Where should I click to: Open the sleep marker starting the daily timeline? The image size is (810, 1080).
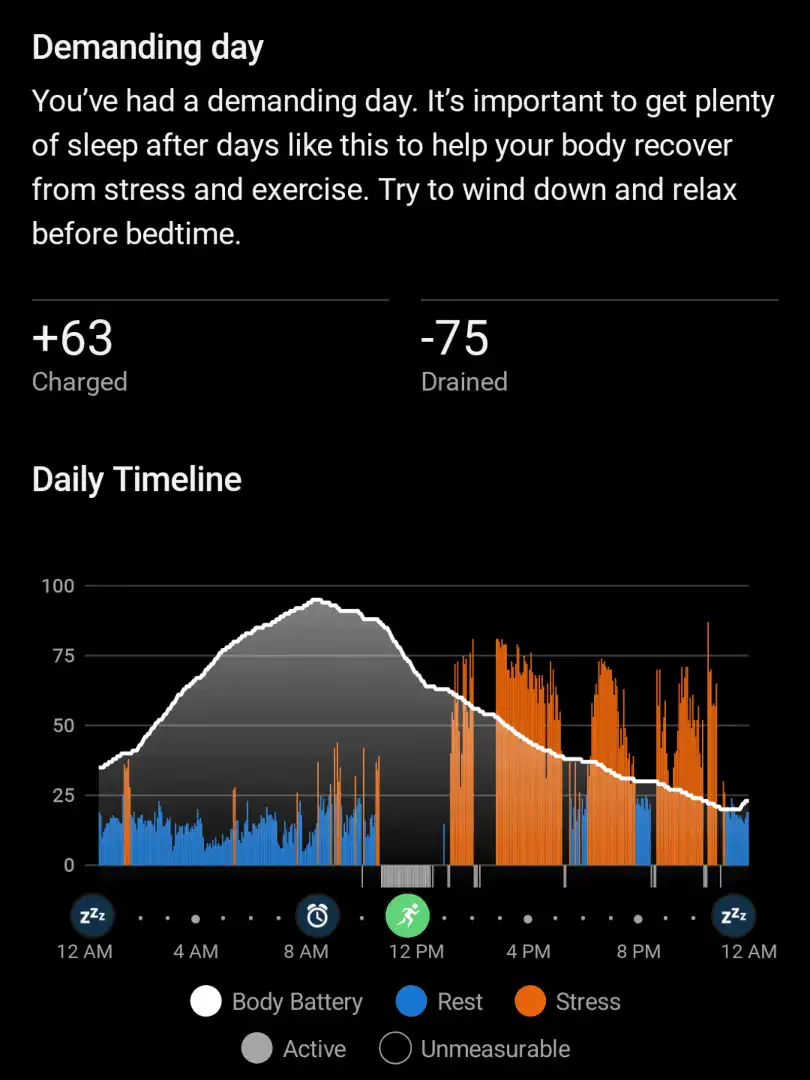tap(92, 914)
